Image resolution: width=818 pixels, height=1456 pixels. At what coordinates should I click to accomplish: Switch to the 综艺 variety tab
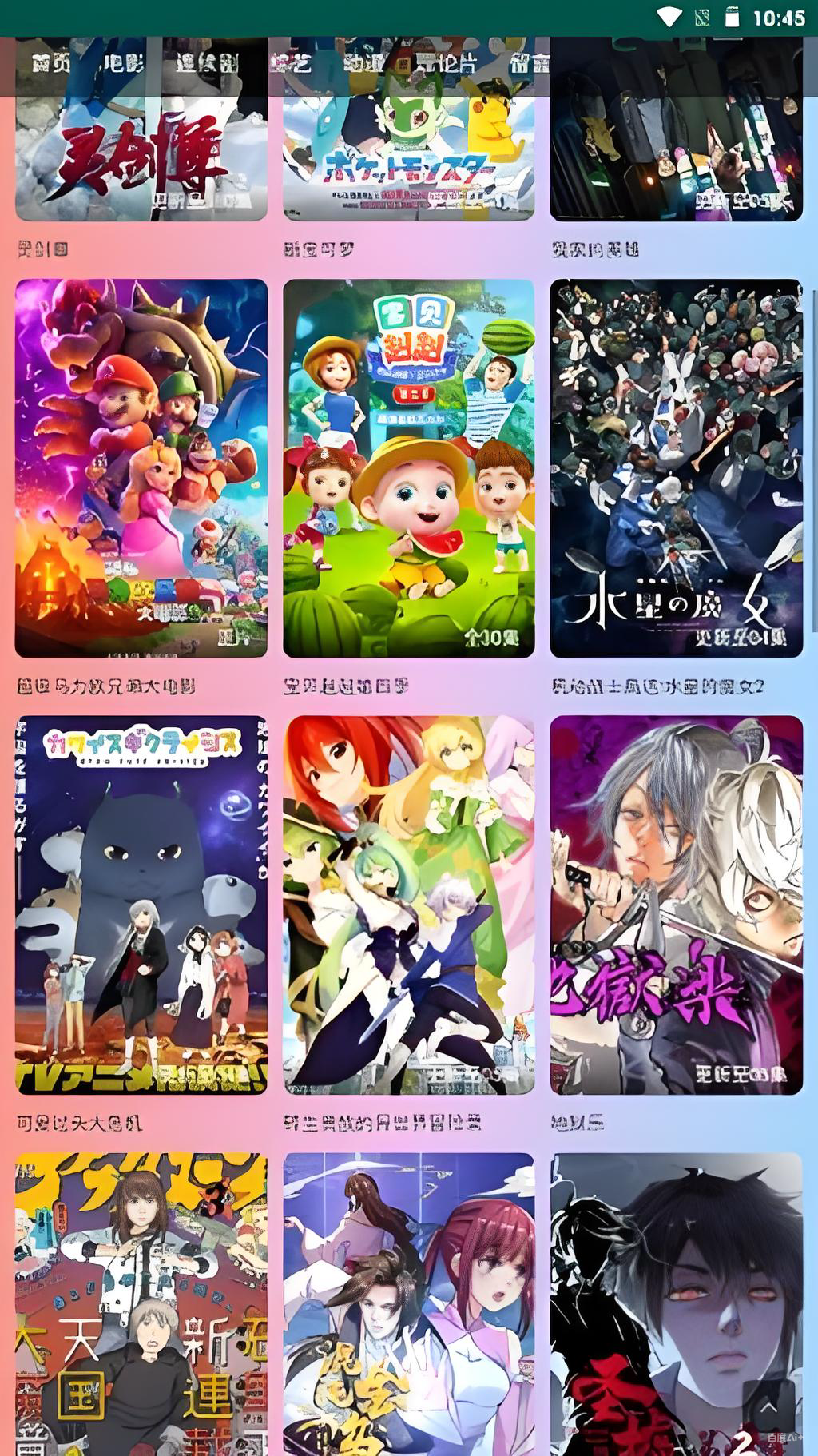(290, 63)
